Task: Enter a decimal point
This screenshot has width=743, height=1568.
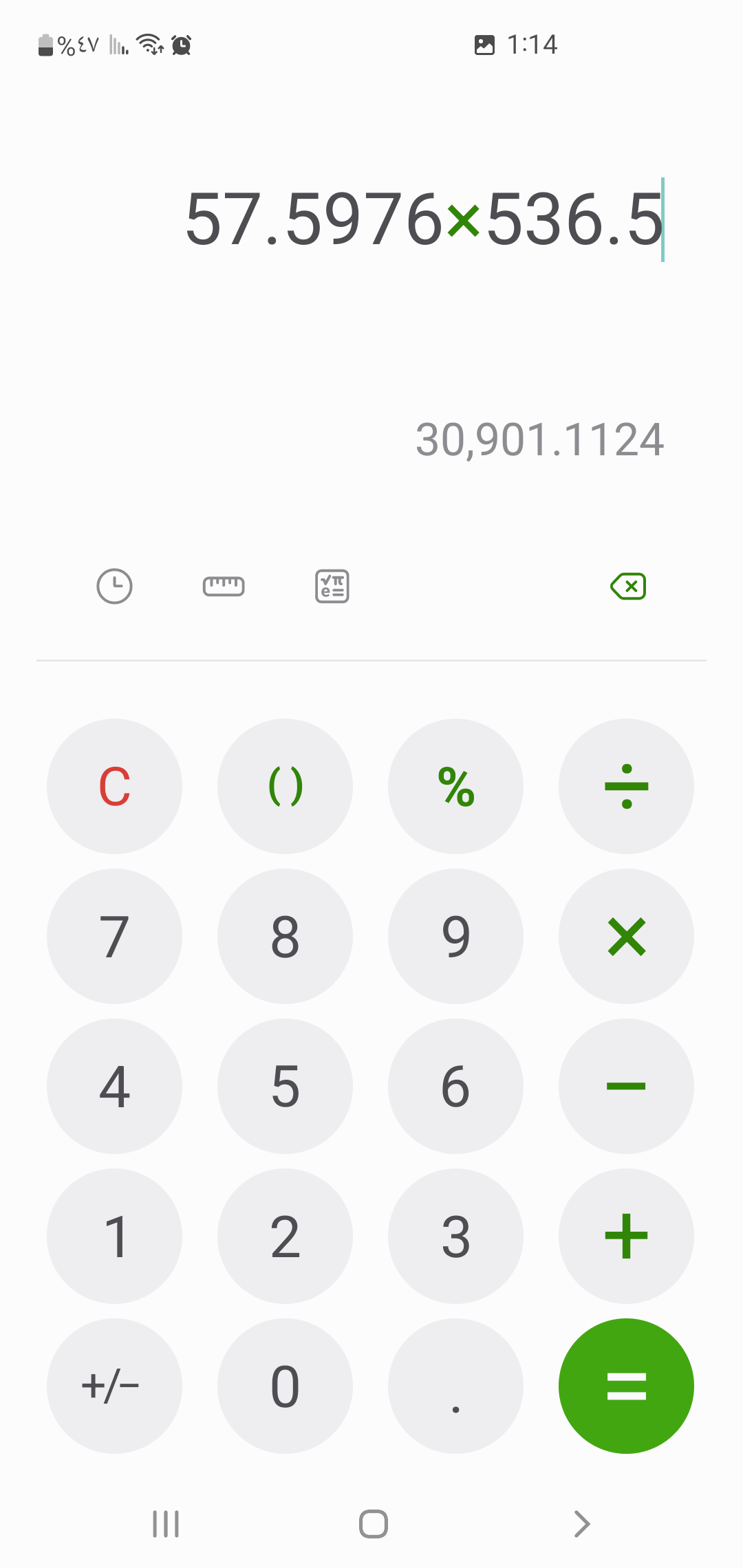Action: [455, 1386]
